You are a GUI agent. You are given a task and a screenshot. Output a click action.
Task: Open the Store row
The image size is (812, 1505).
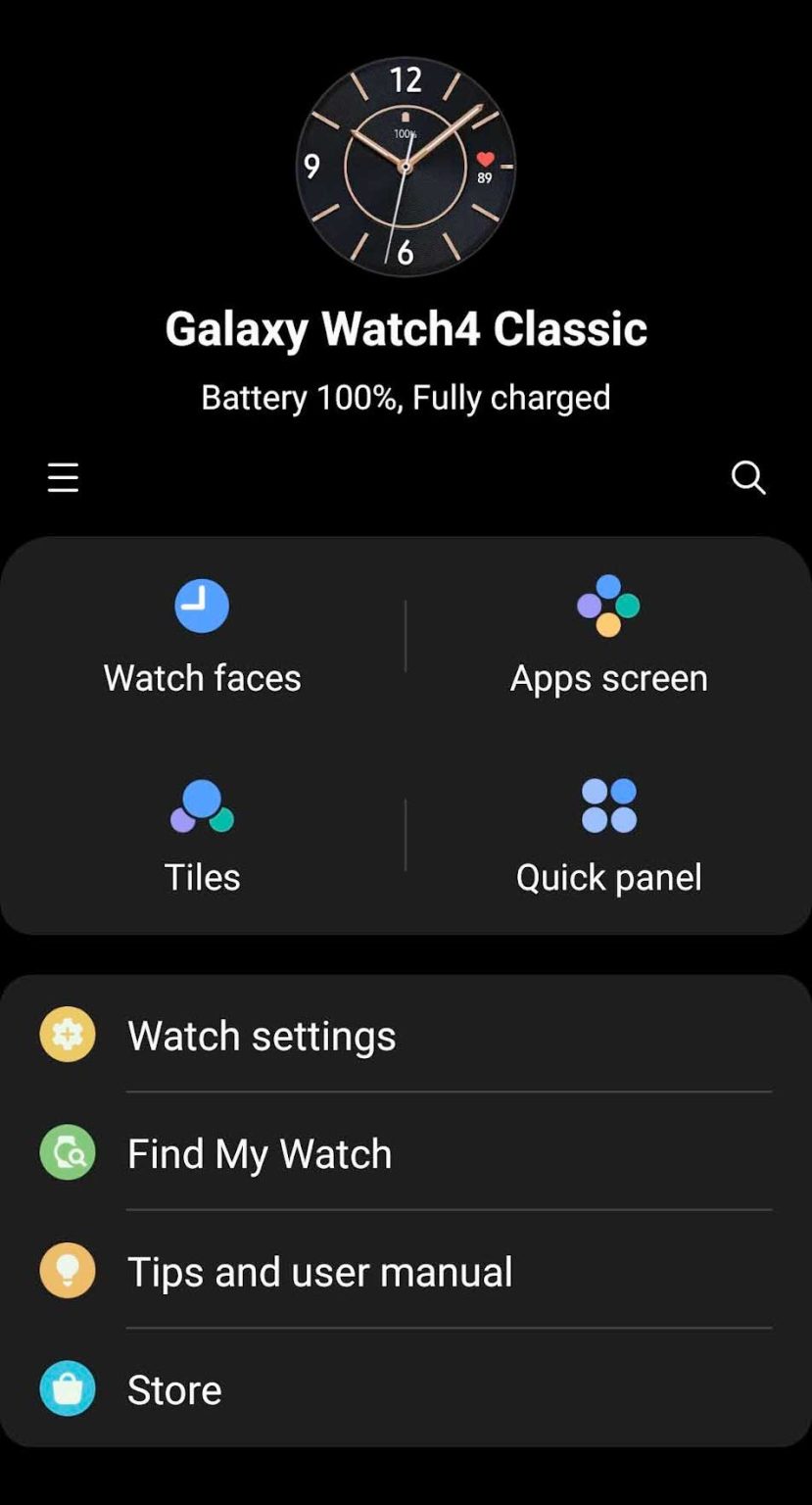[174, 1389]
